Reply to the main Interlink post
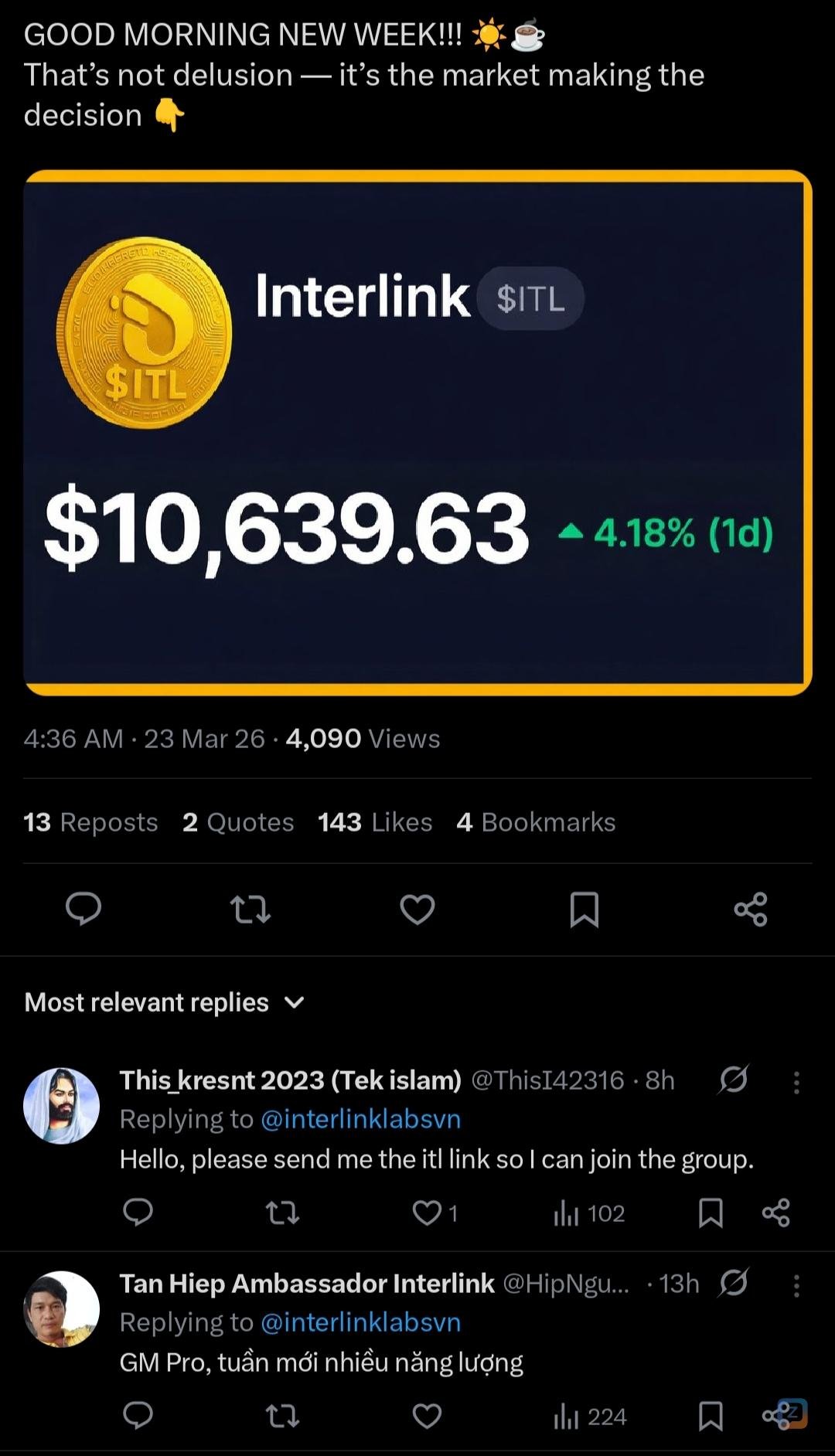Image resolution: width=835 pixels, height=1456 pixels. (x=83, y=909)
